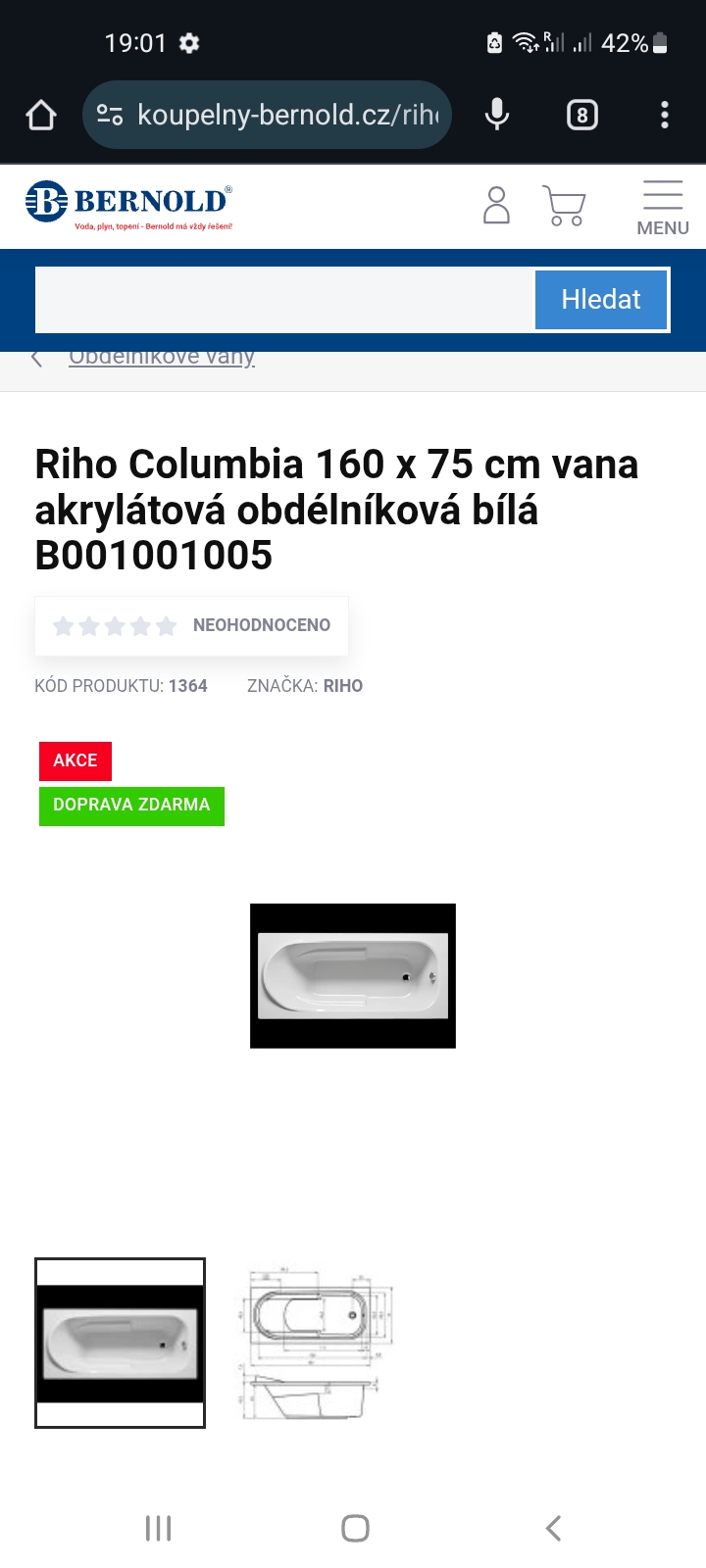Open the shopping cart
The height and width of the screenshot is (1568, 706).
point(564,206)
